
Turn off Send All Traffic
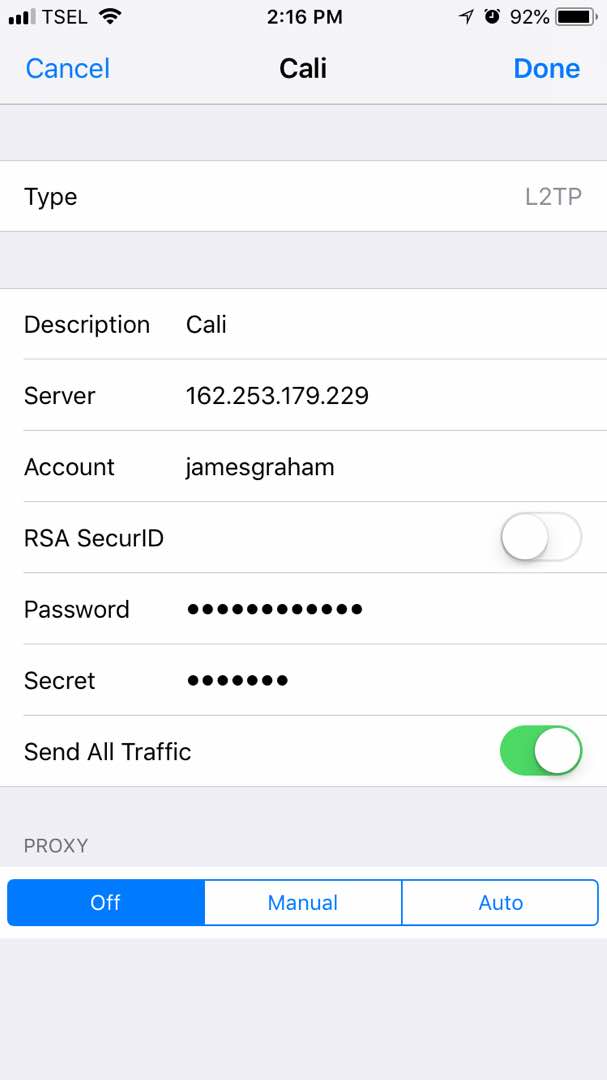click(x=541, y=751)
